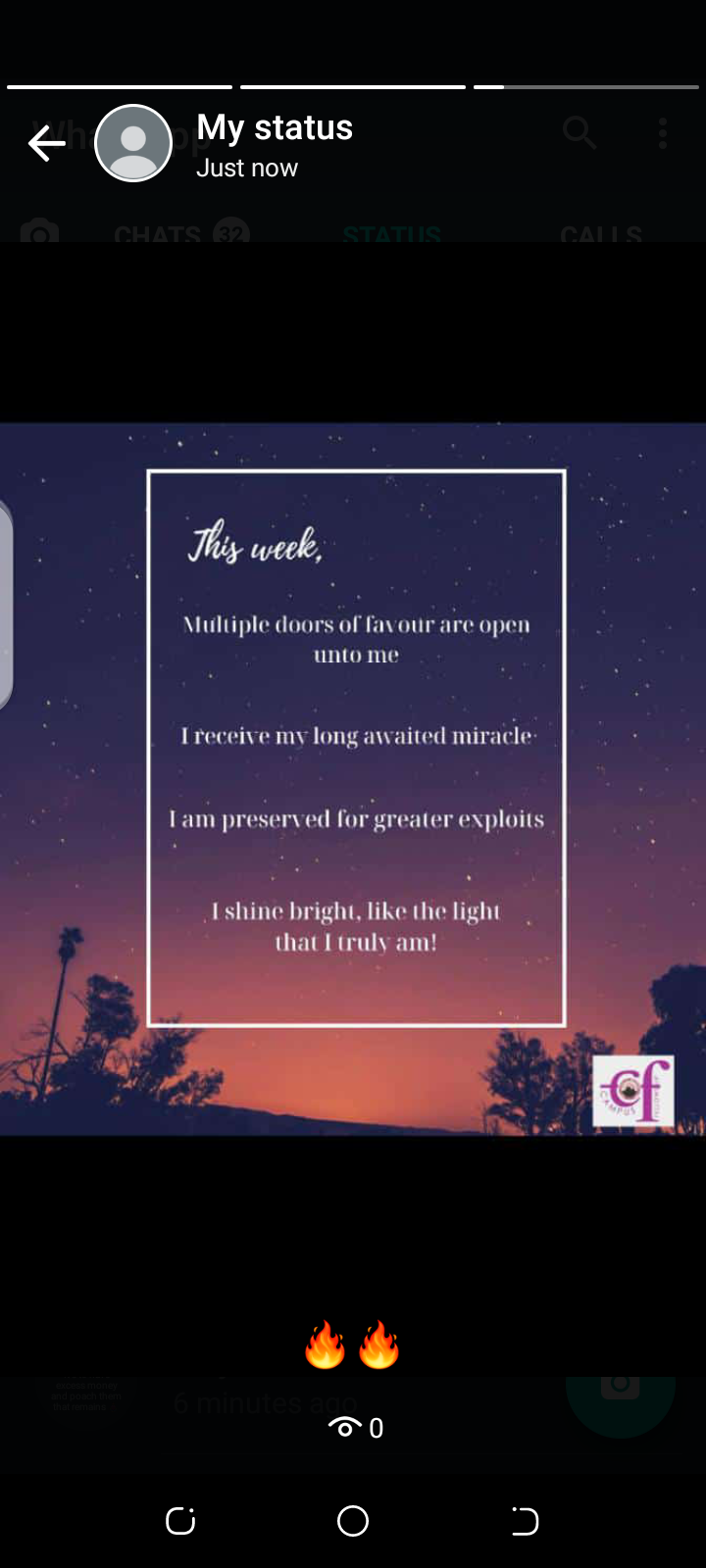Go back from My status view
Viewport: 706px width, 1568px height.
[x=46, y=144]
